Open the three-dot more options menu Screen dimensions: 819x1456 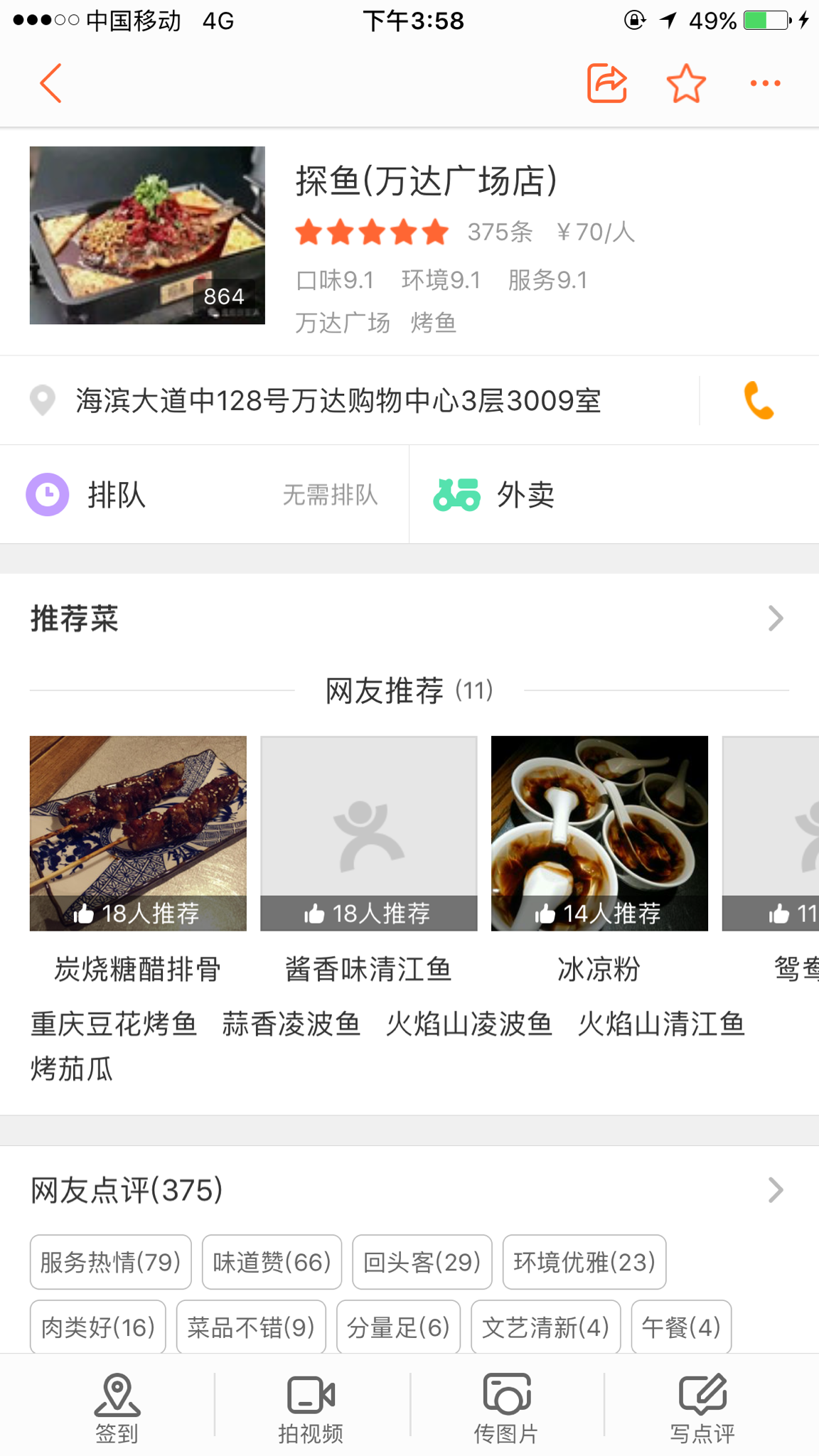pos(765,83)
